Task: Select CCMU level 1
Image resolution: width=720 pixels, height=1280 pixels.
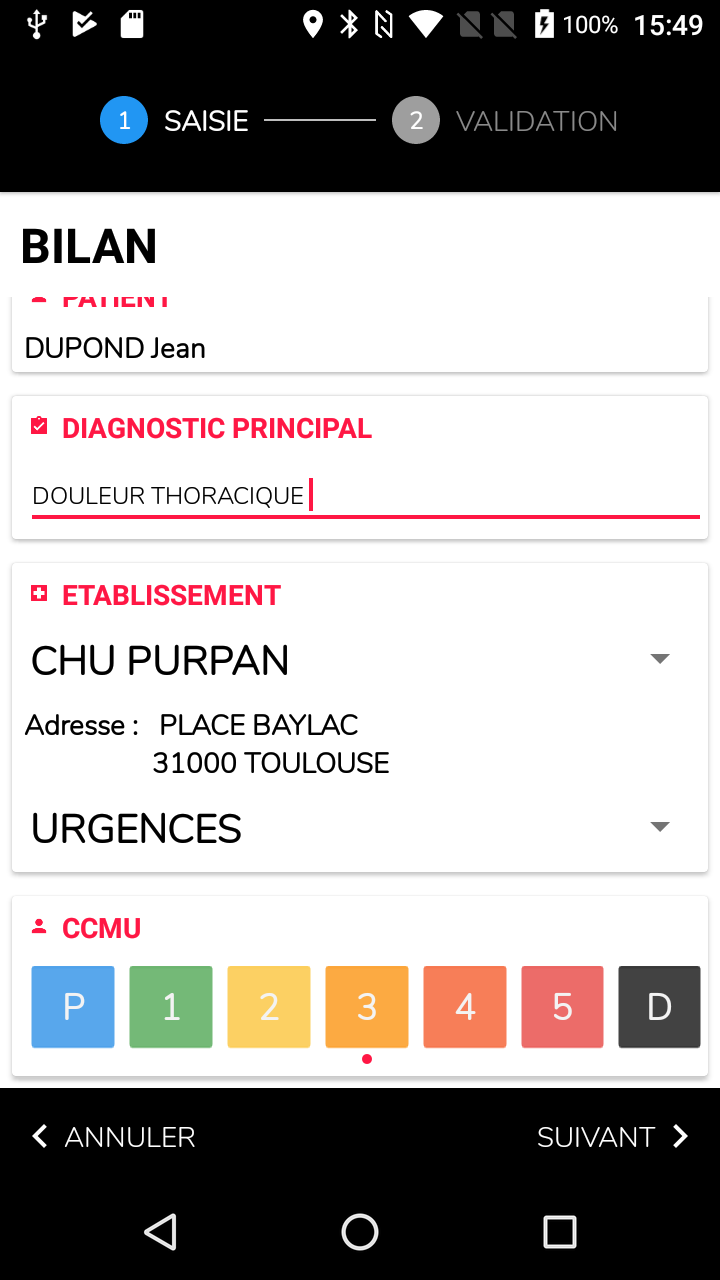Action: (171, 1007)
